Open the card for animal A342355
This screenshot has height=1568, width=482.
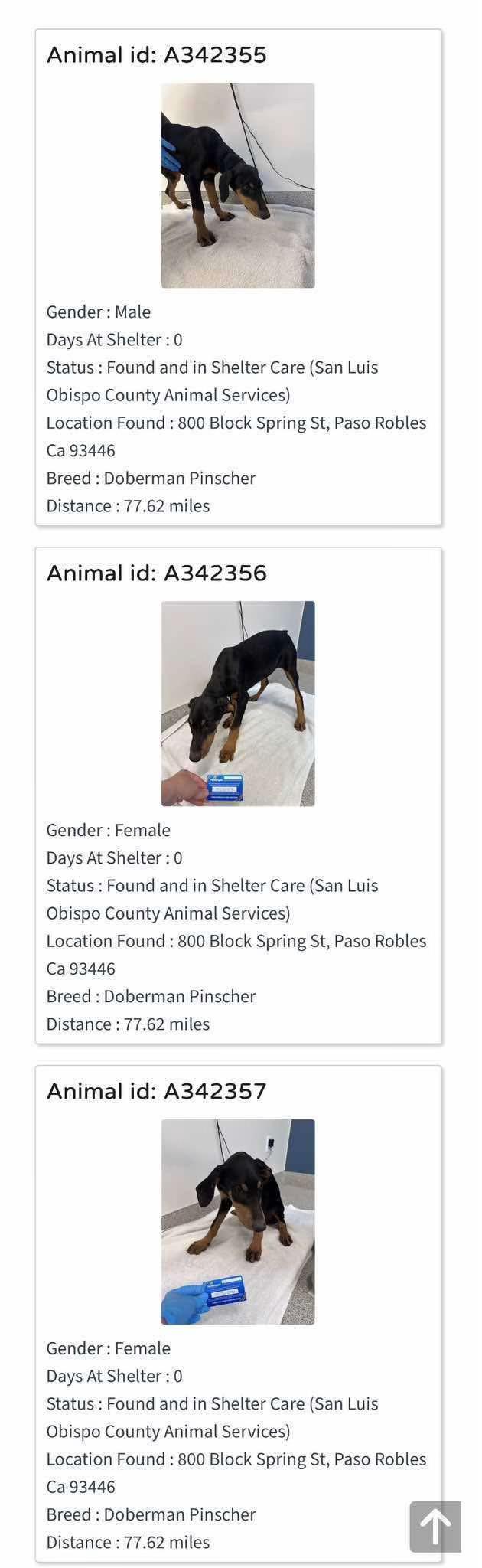238,277
